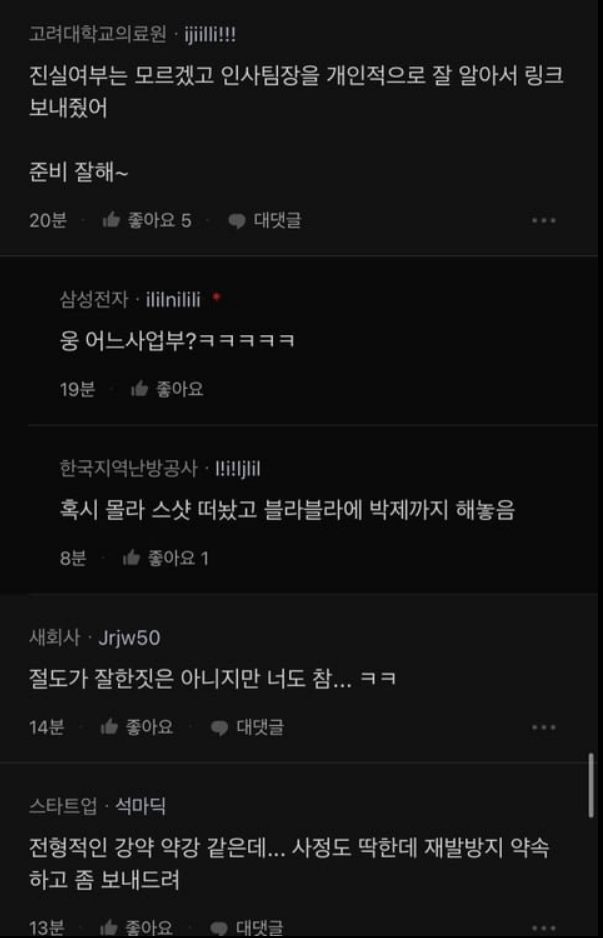Like the 한국지역난방공사 reply

(164, 558)
